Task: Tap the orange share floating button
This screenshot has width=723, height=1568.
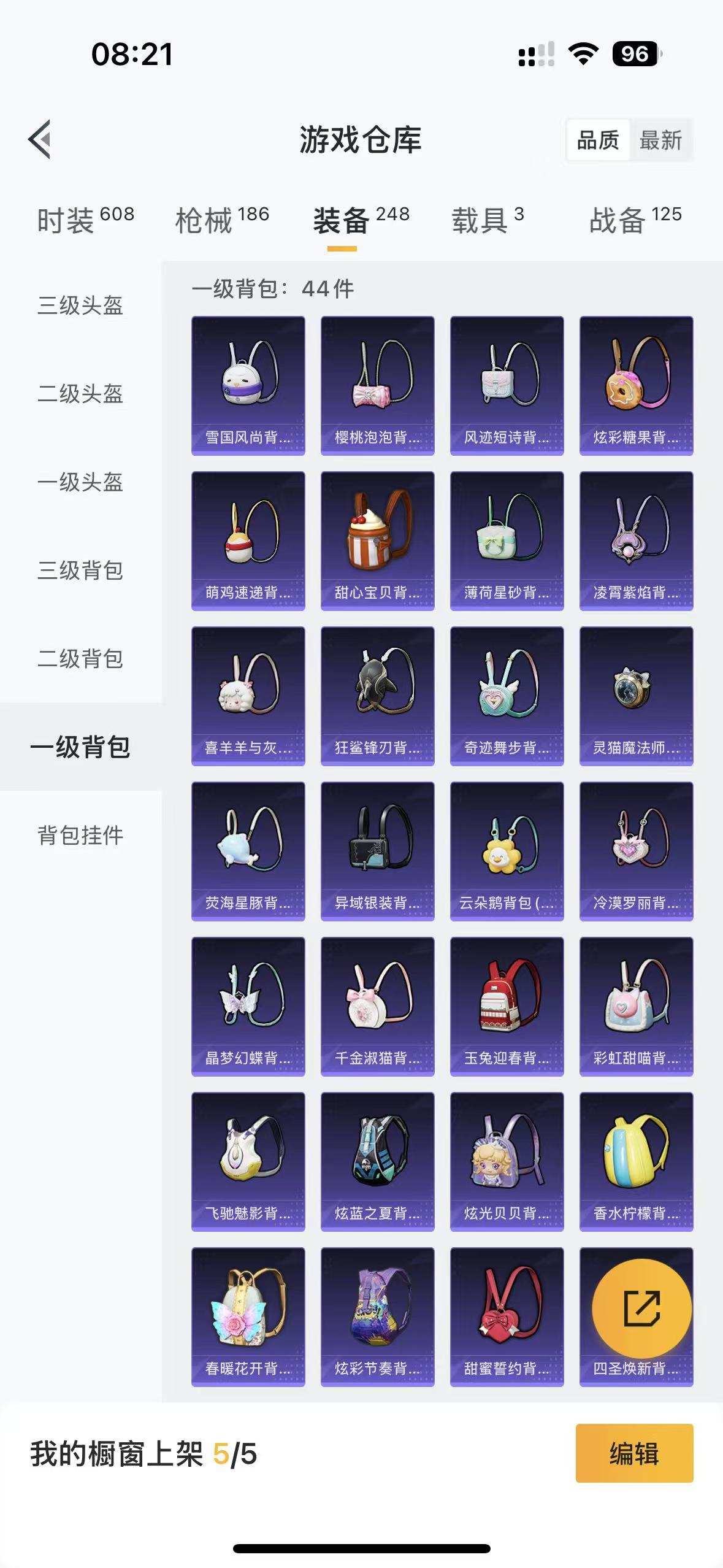Action: [641, 1308]
